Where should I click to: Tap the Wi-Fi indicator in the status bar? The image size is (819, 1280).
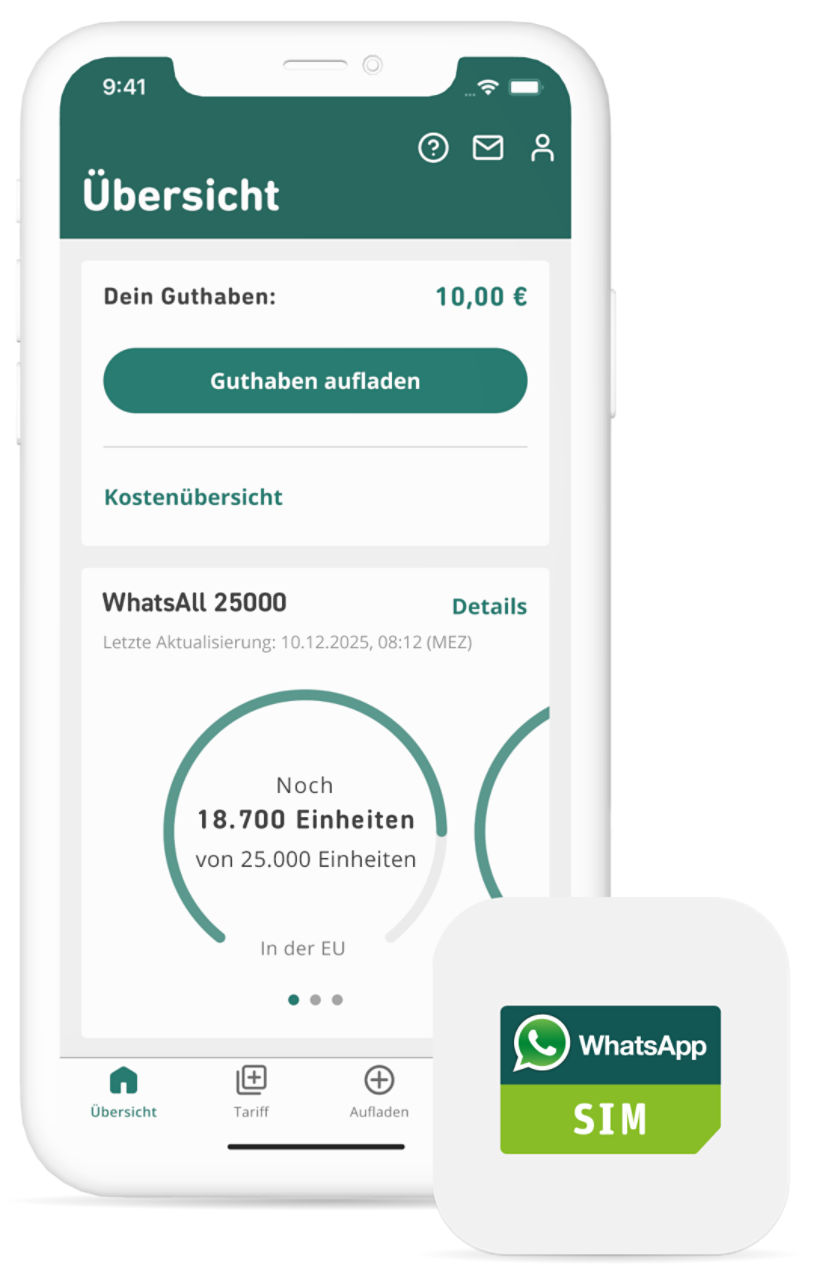pyautogui.click(x=487, y=88)
